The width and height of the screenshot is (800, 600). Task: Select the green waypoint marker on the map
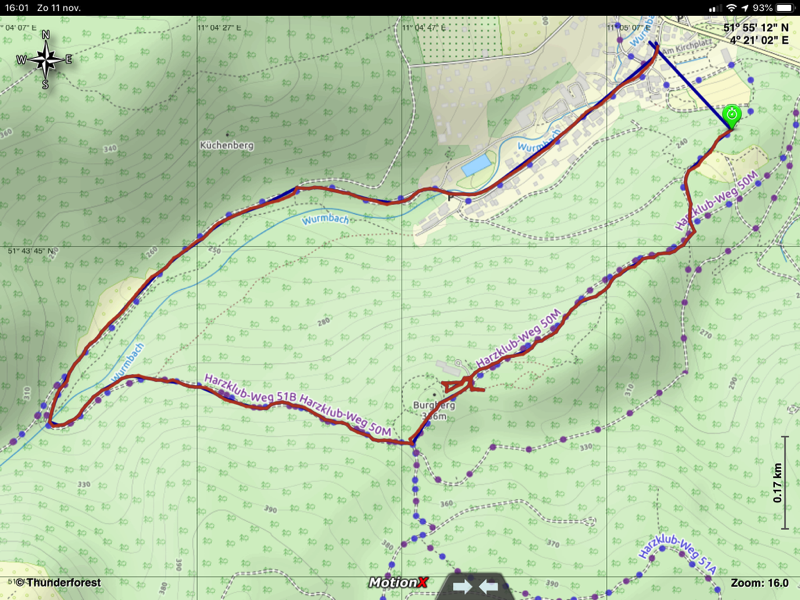click(732, 116)
